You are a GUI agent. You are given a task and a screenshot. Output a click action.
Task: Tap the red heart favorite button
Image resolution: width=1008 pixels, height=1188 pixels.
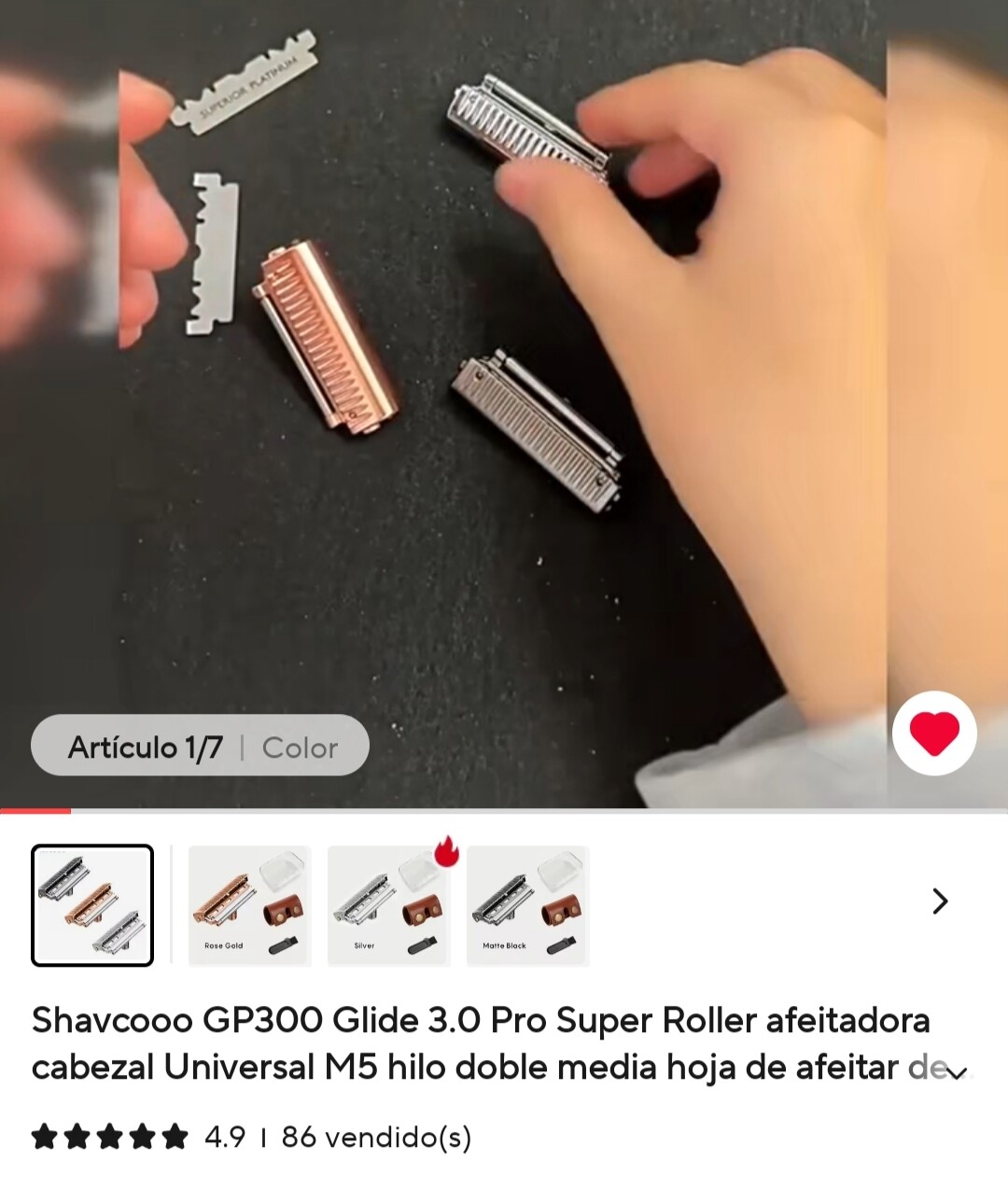pos(934,734)
